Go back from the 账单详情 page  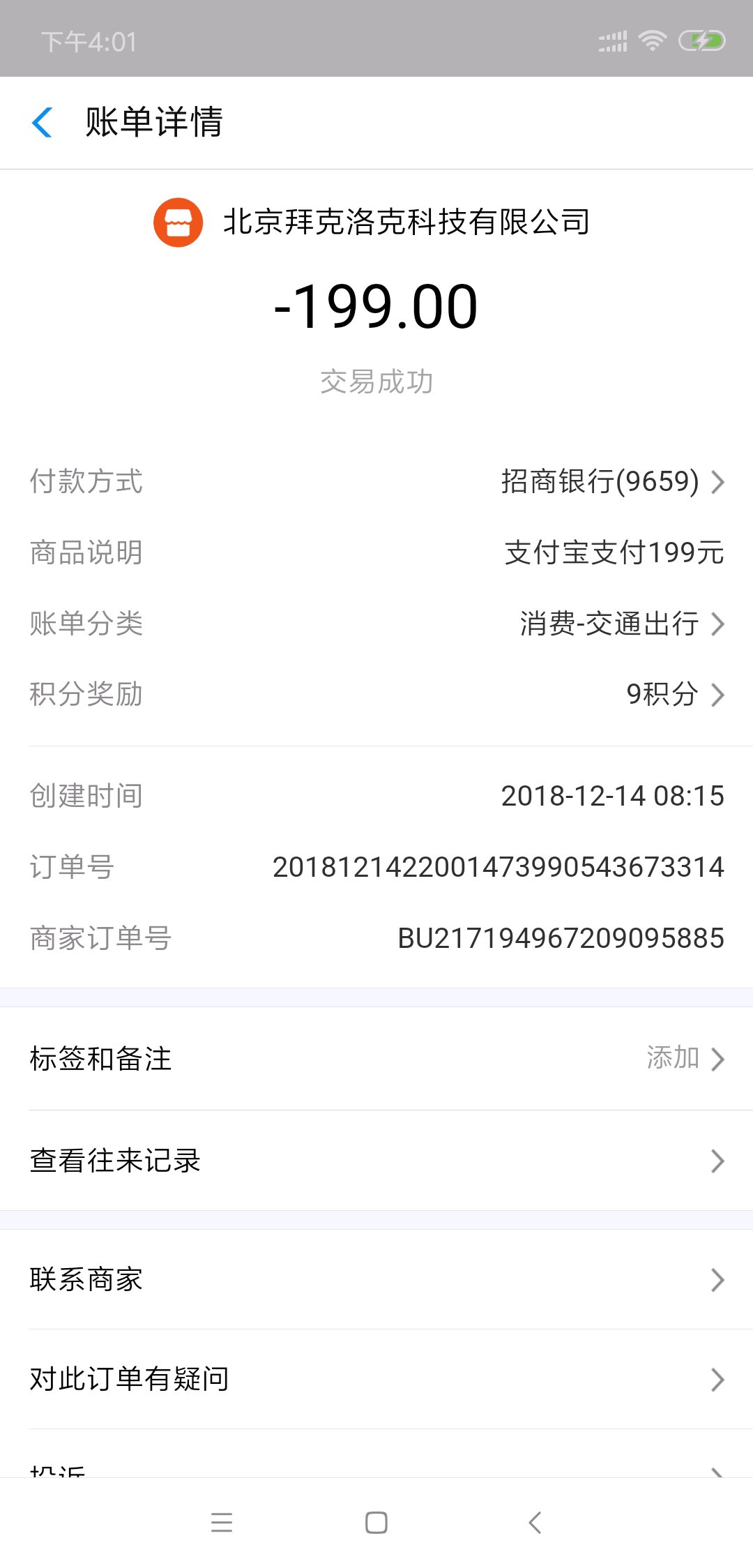click(x=43, y=123)
